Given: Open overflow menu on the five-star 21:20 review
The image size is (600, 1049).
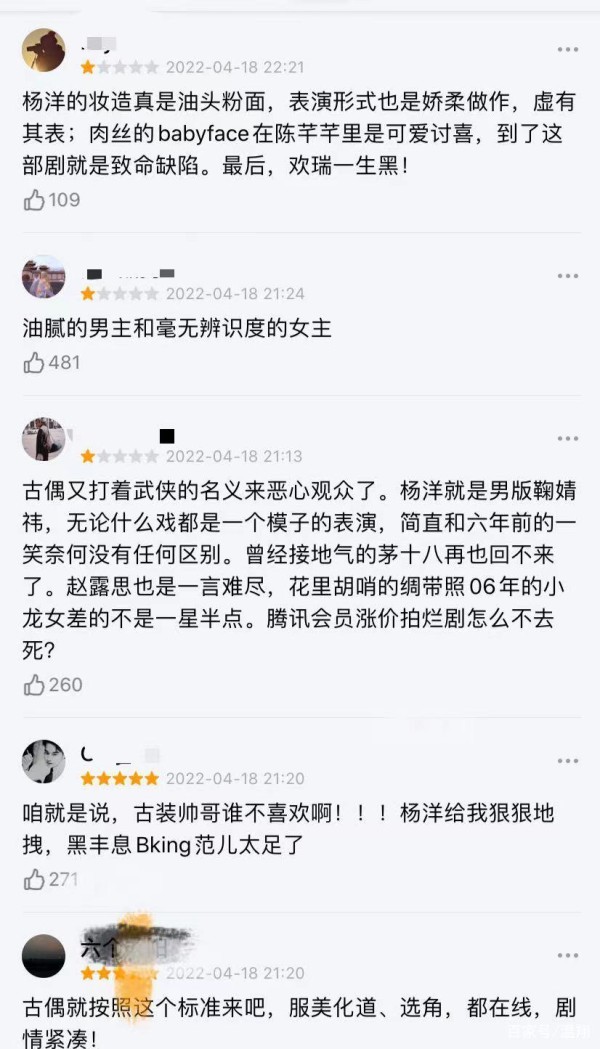Looking at the screenshot, I should point(568,761).
